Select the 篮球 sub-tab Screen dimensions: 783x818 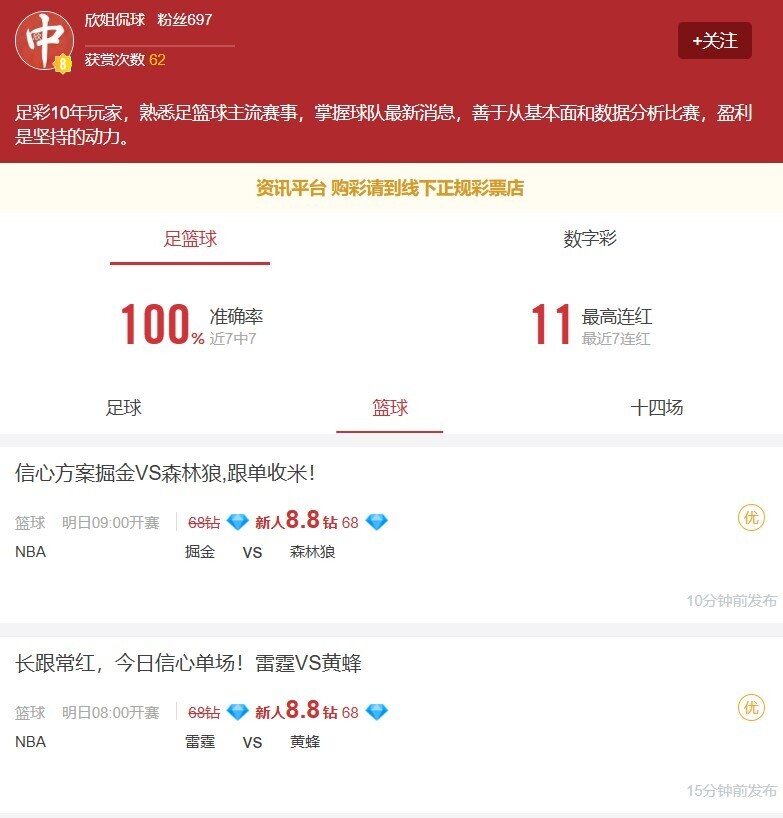pos(390,408)
